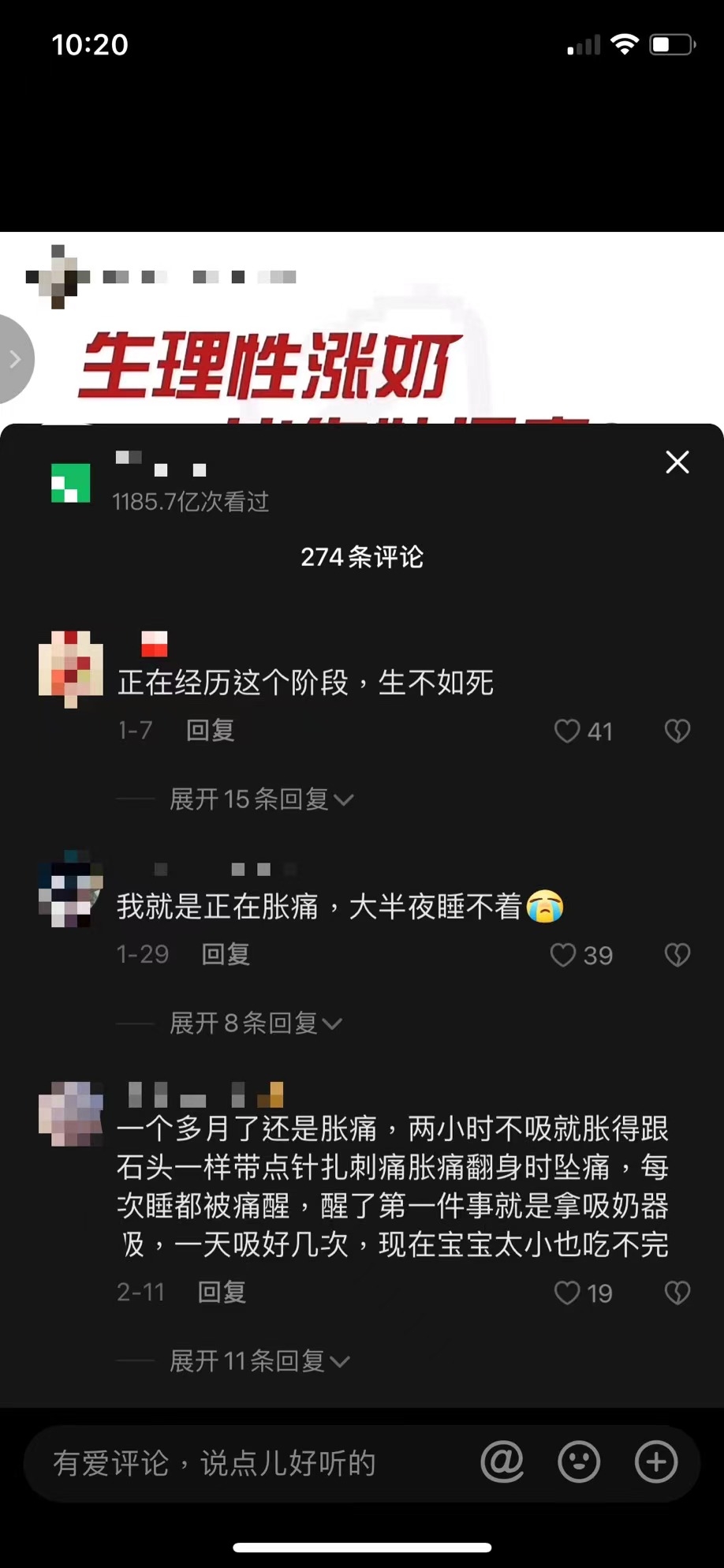This screenshot has height=1568, width=724.
Task: Dislike the comment dated 1-29
Action: (677, 956)
